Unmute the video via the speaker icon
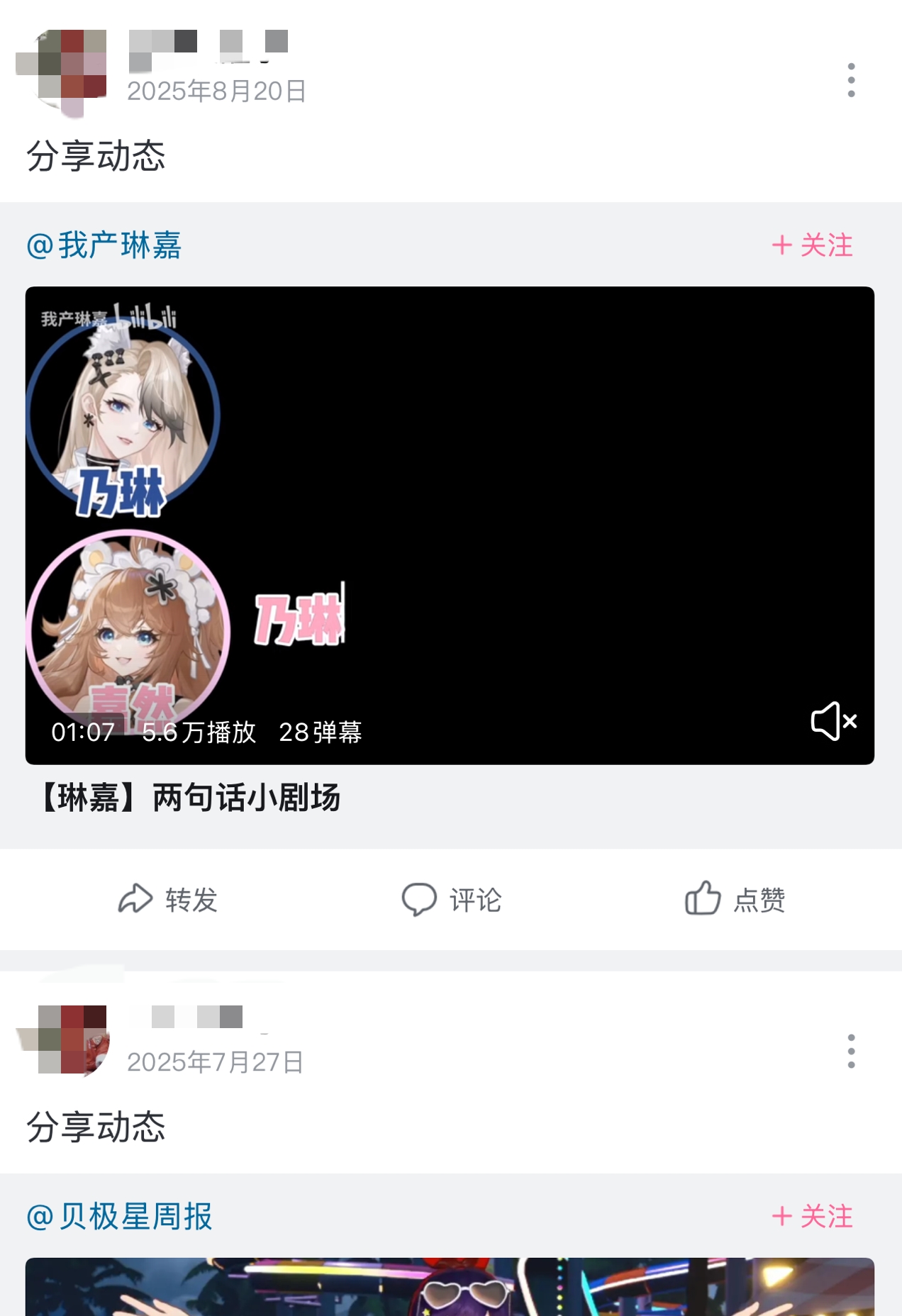 coord(834,721)
